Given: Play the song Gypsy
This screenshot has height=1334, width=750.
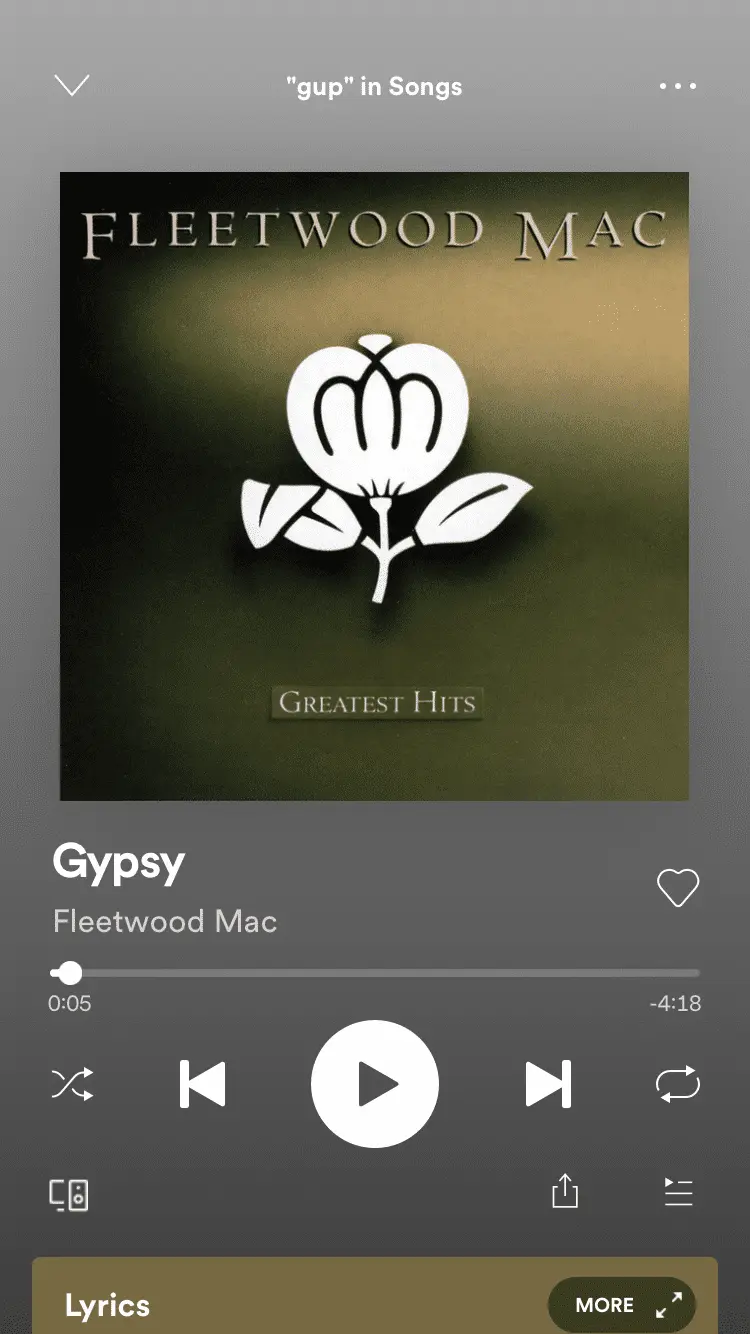Looking at the screenshot, I should point(375,1084).
